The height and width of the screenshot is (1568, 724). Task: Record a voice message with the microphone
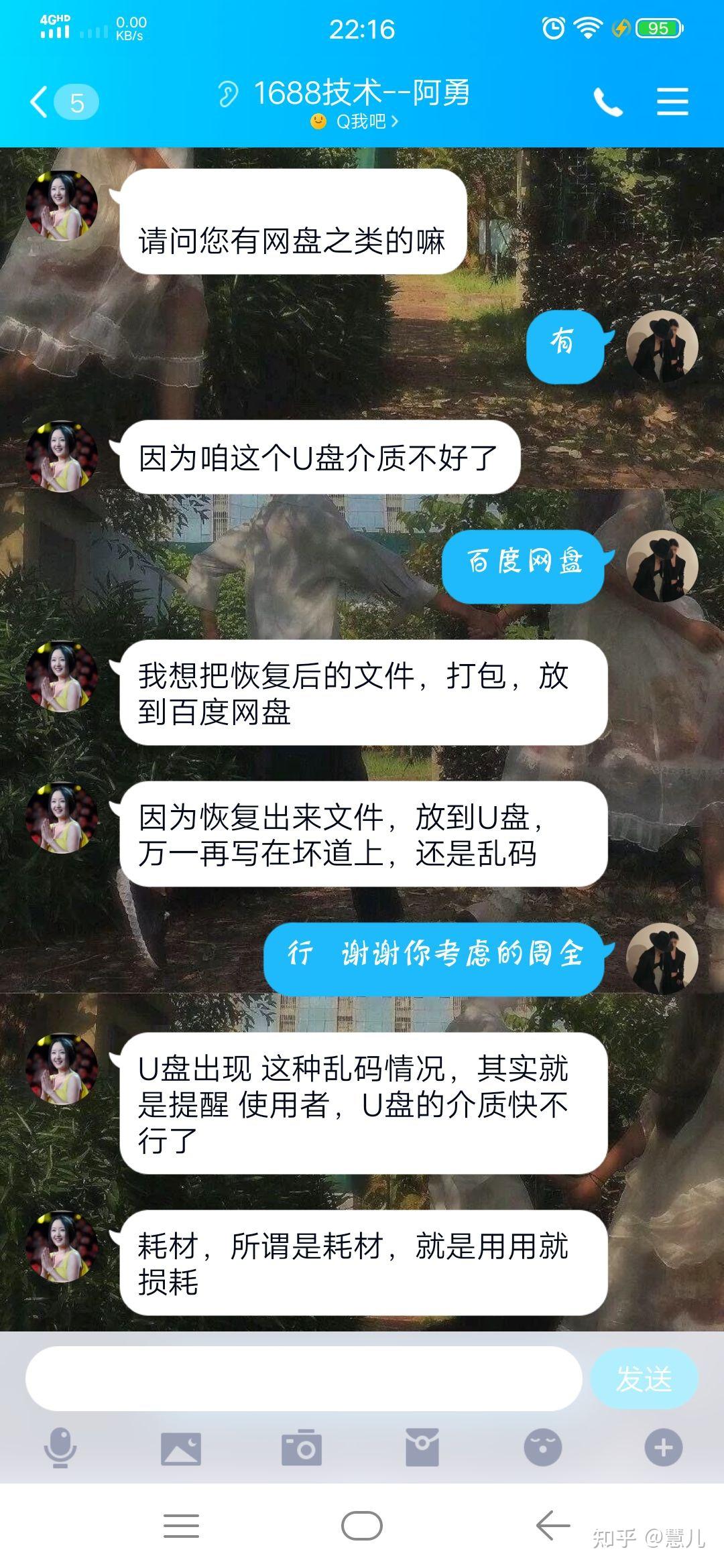(60, 1447)
